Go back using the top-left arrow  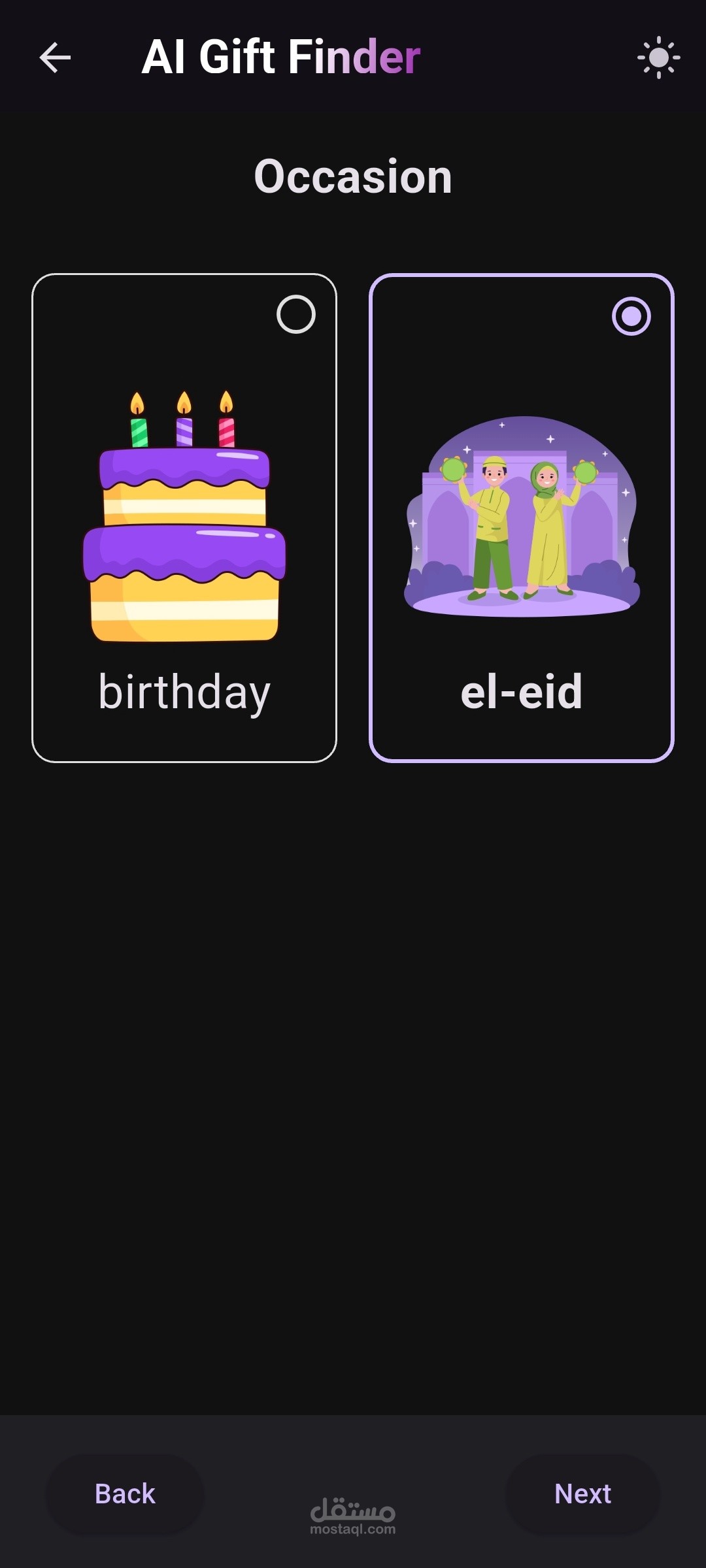(x=55, y=57)
